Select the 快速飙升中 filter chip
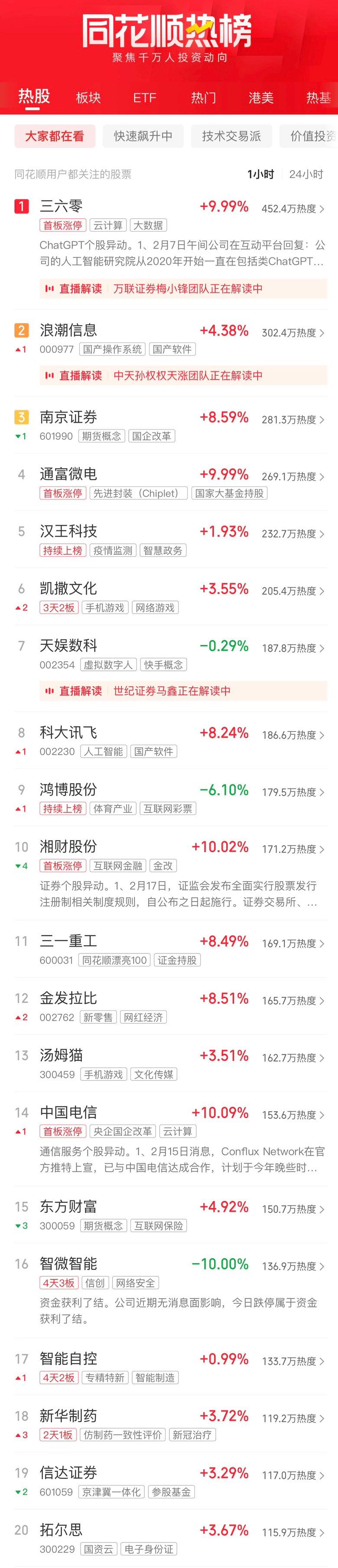Viewport: 338px width, 1568px height. 143,136
